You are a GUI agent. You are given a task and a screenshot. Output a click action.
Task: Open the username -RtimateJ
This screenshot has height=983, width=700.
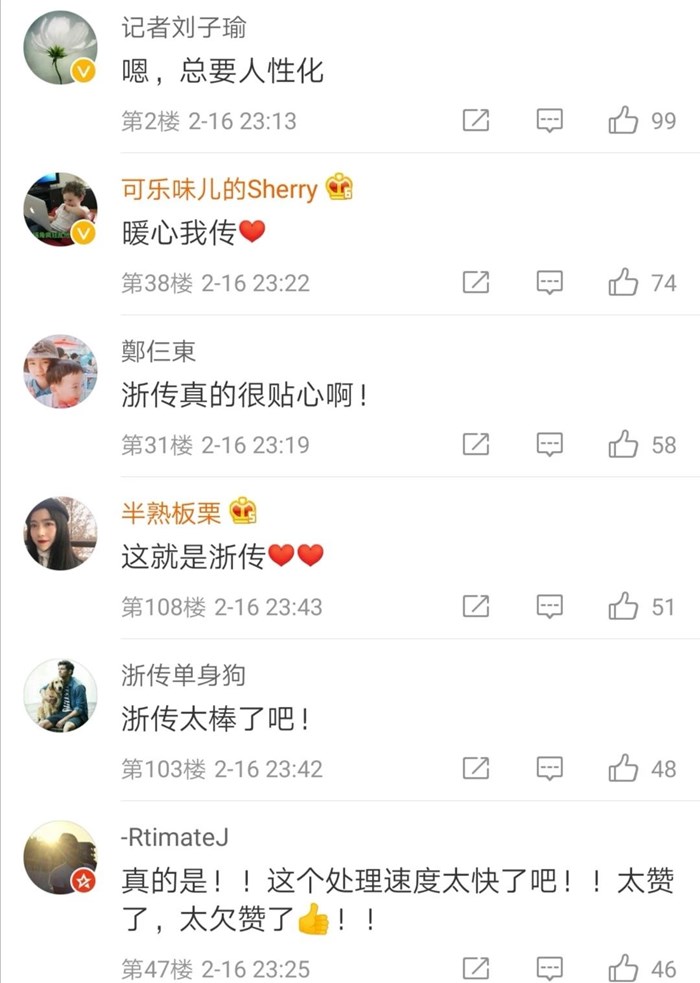click(175, 837)
